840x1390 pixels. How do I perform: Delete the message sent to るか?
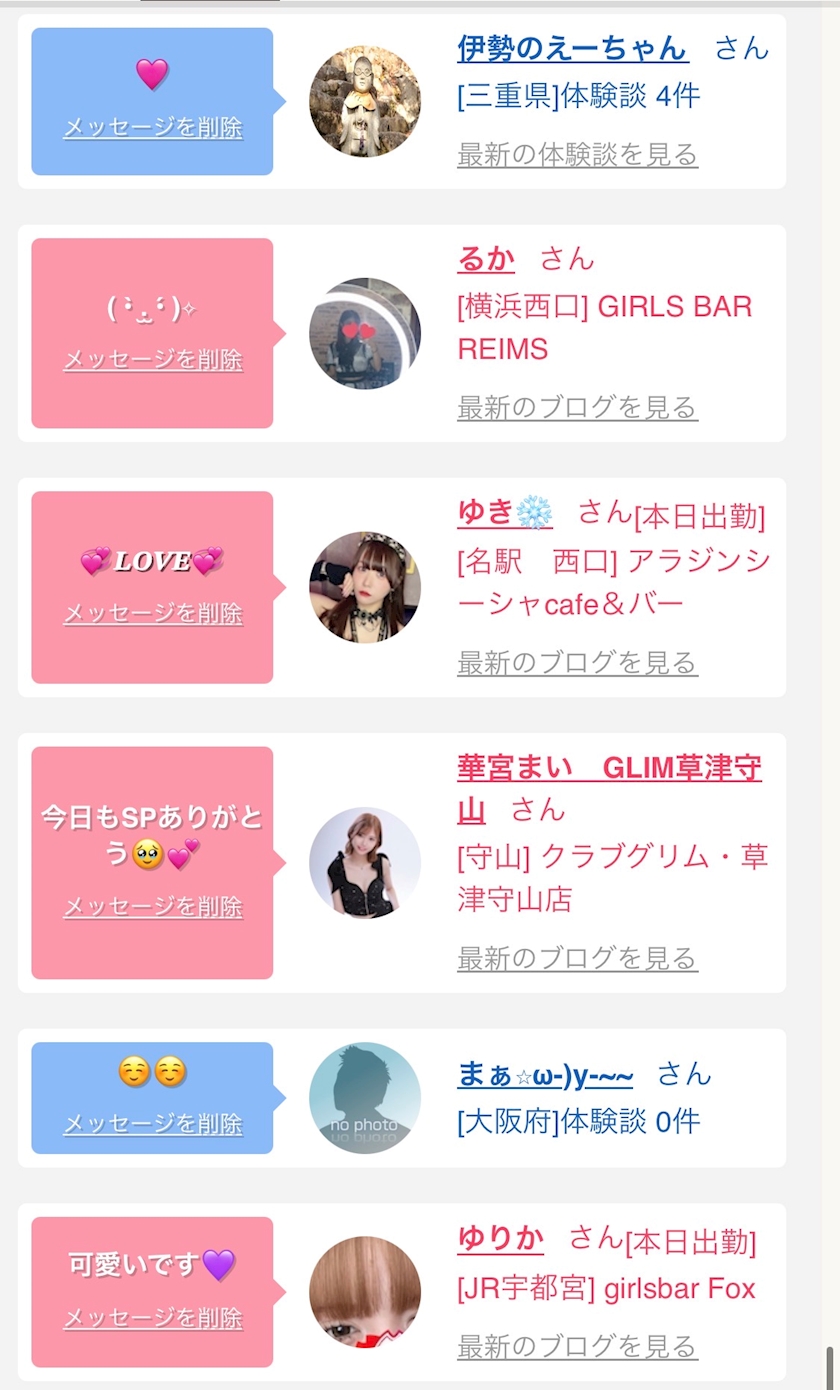(x=153, y=359)
